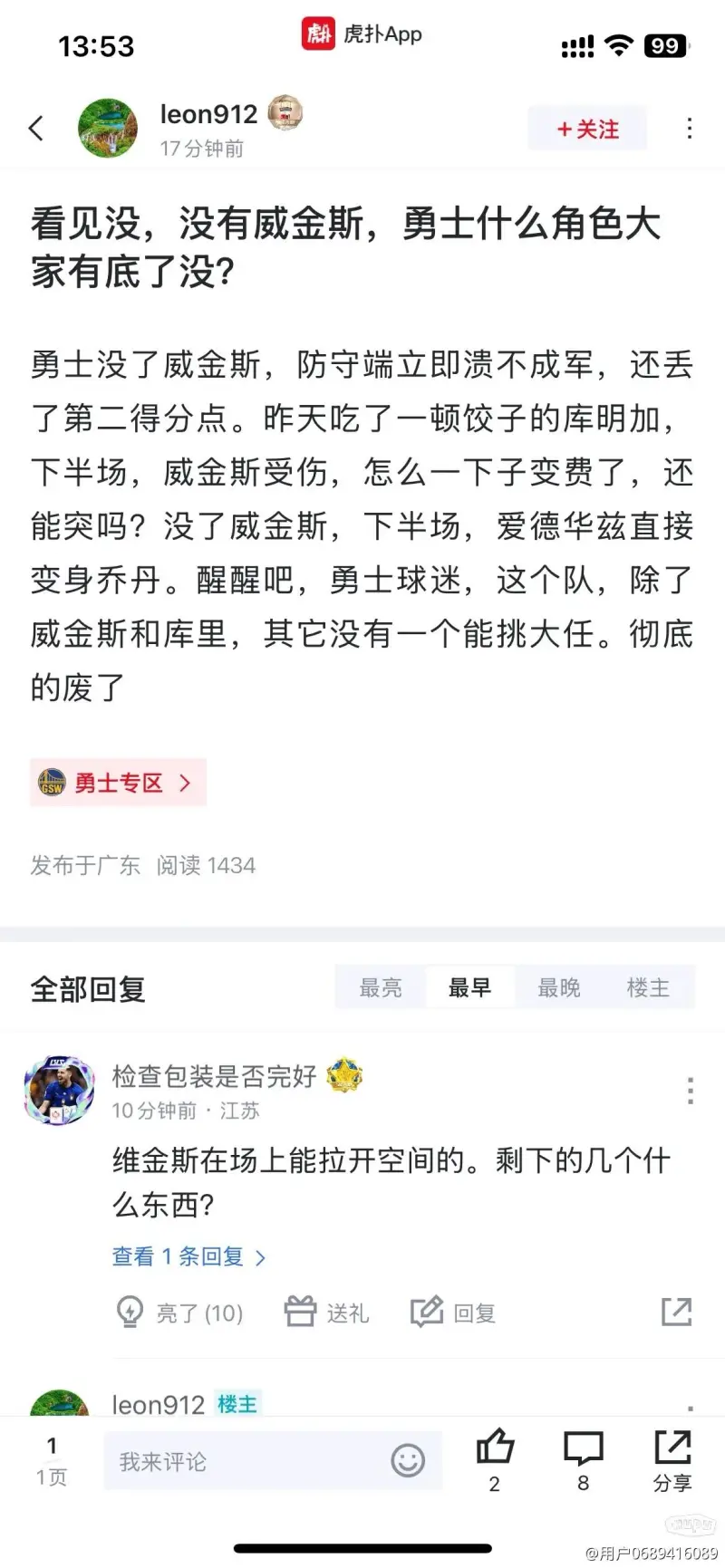Viewport: 725px width, 1568px height.
Task: Expand 查看 1 条回复 to view replies
Action: [181, 1256]
